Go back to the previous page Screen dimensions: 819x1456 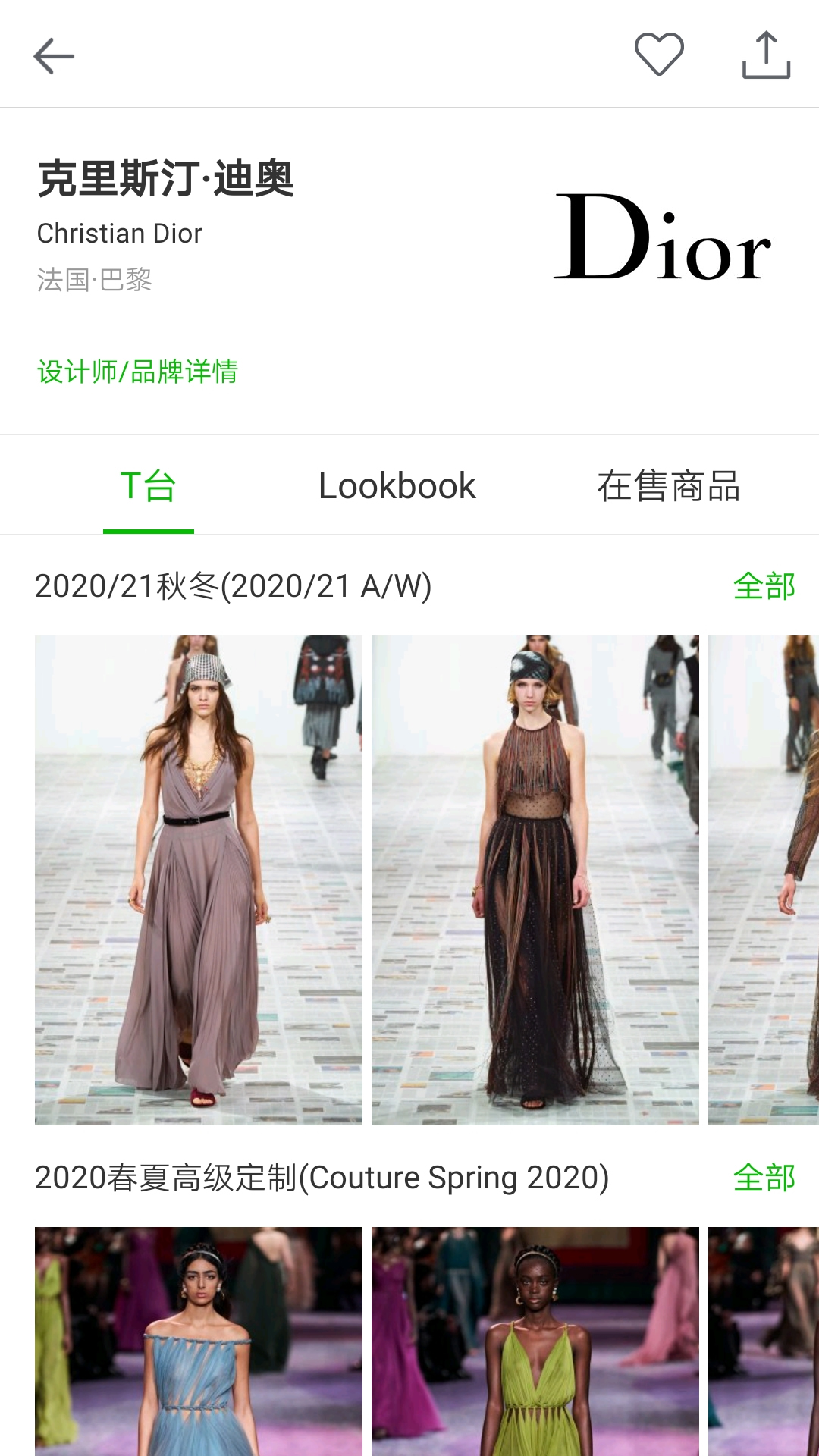pyautogui.click(x=54, y=56)
